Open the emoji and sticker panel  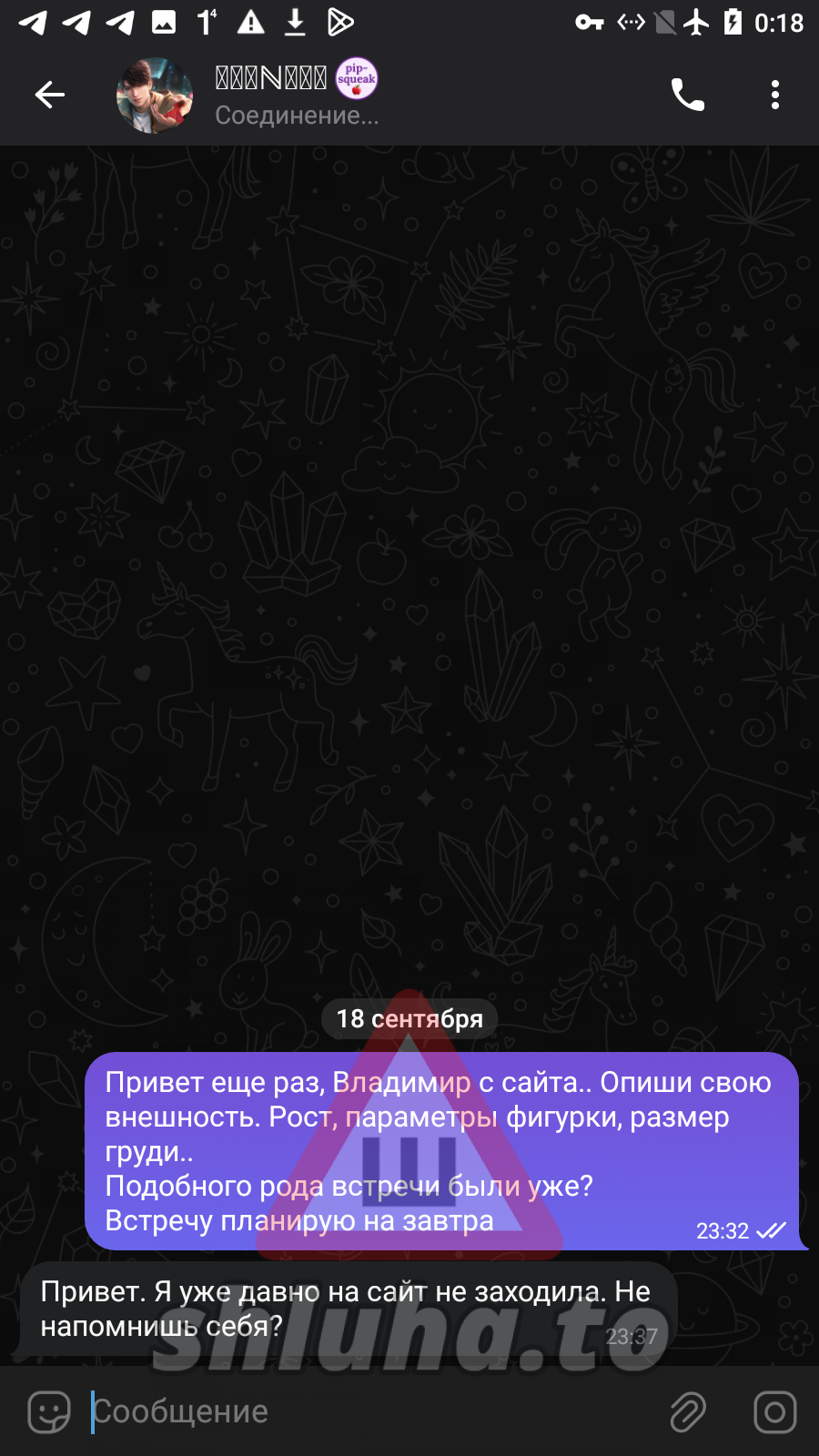(49, 1412)
